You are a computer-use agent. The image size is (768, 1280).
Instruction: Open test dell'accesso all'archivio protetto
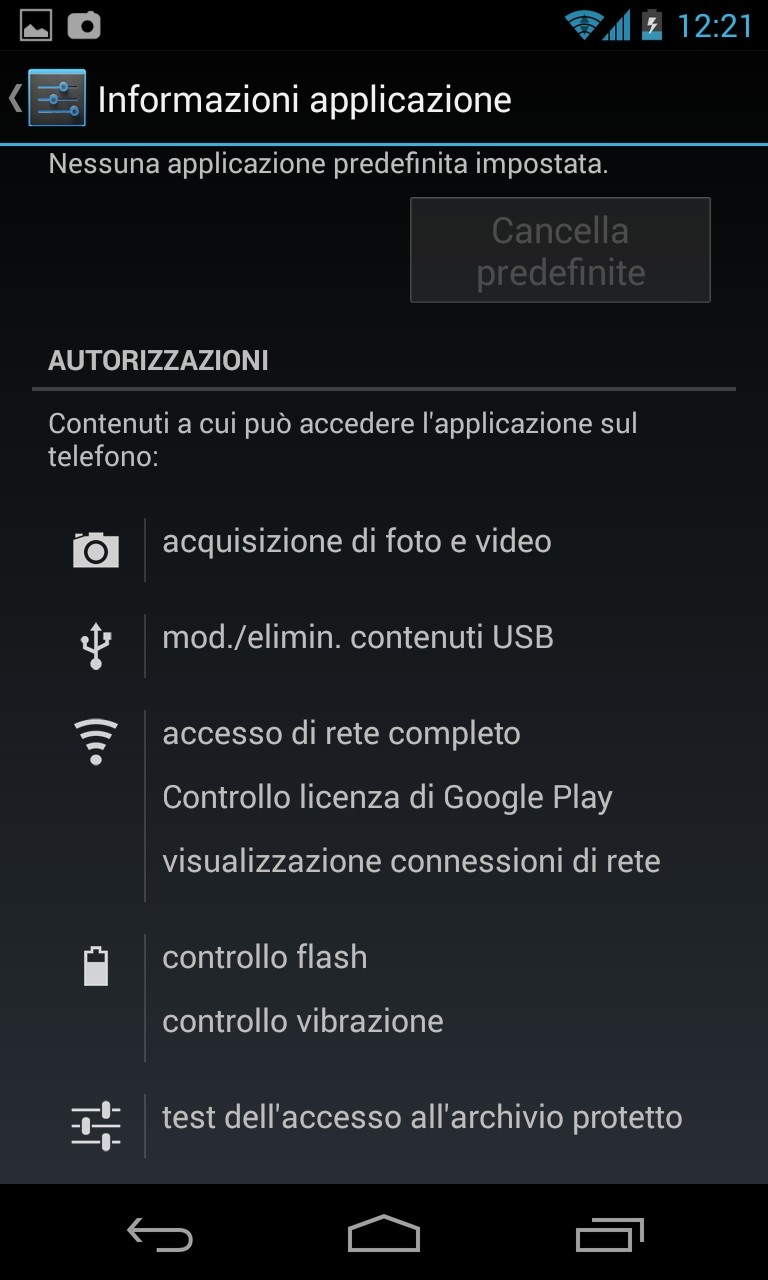click(422, 1118)
